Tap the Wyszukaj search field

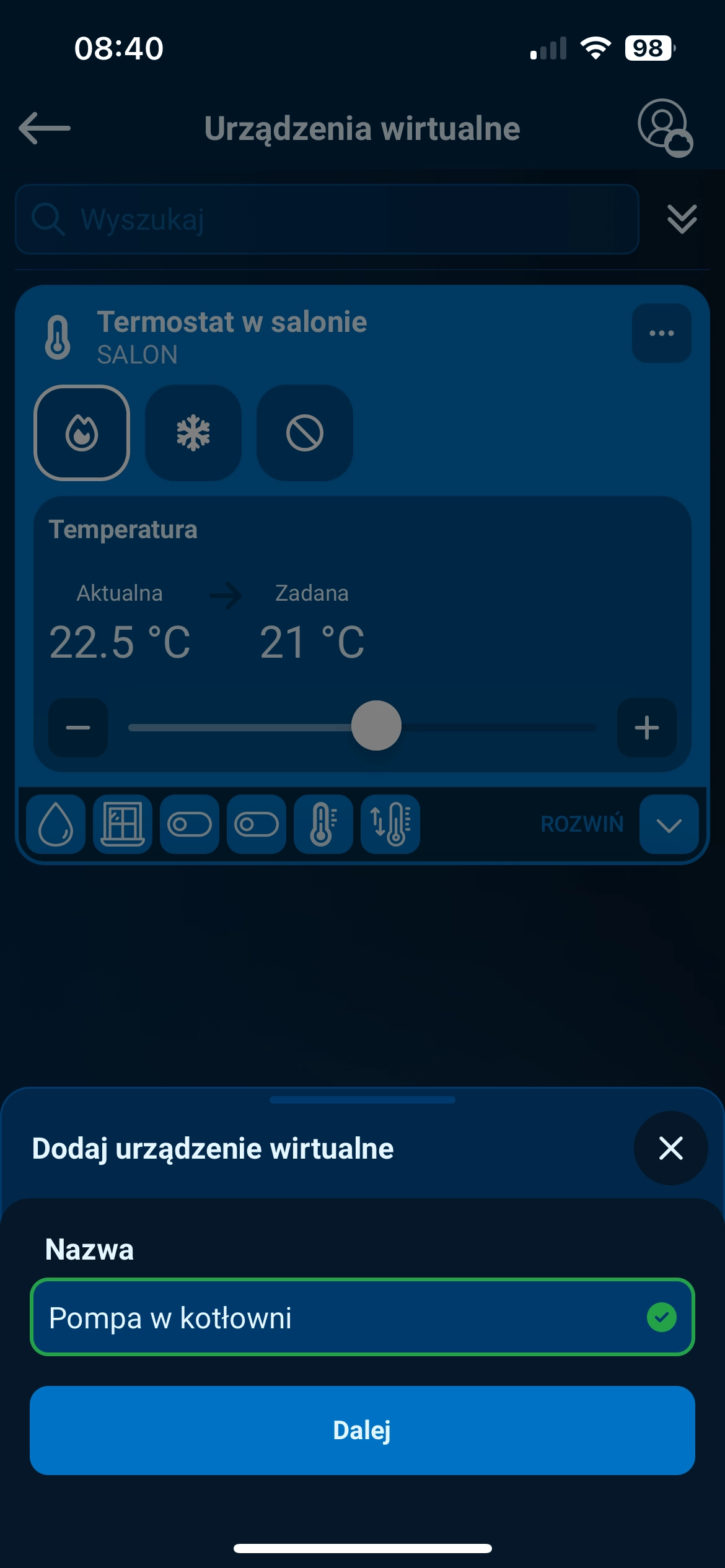click(327, 219)
